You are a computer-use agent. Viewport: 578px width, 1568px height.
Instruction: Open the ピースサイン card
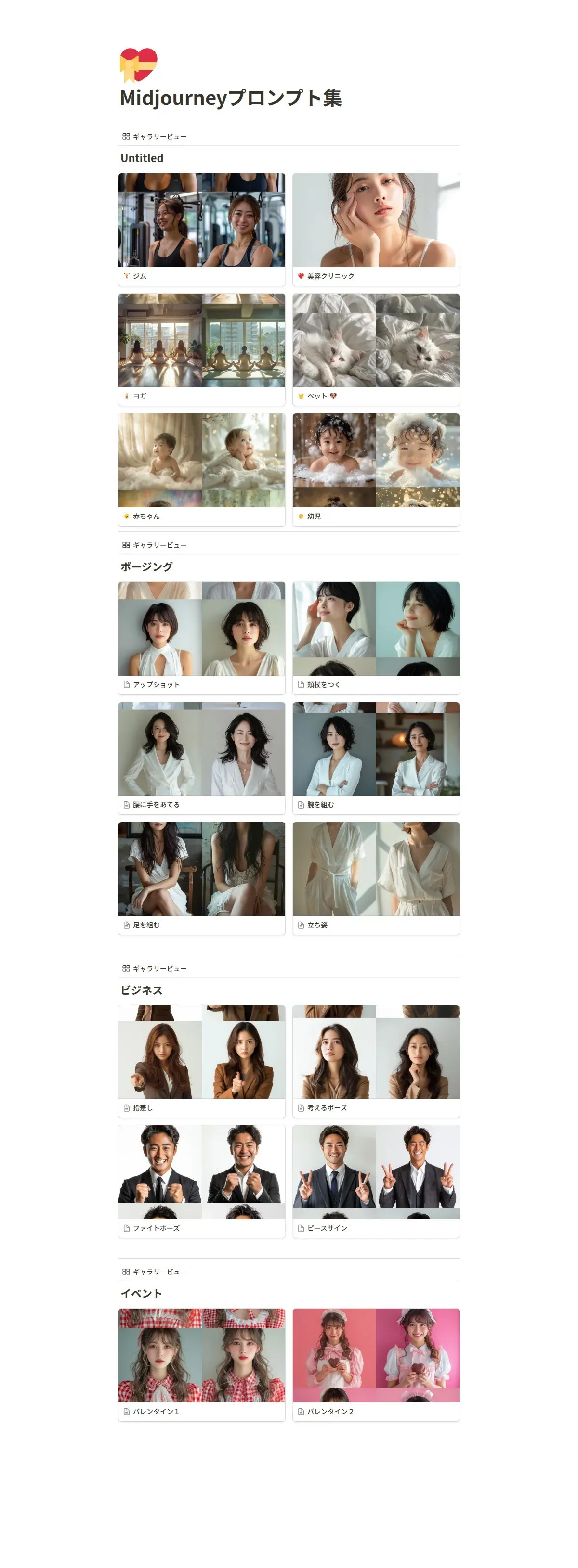(x=376, y=1181)
